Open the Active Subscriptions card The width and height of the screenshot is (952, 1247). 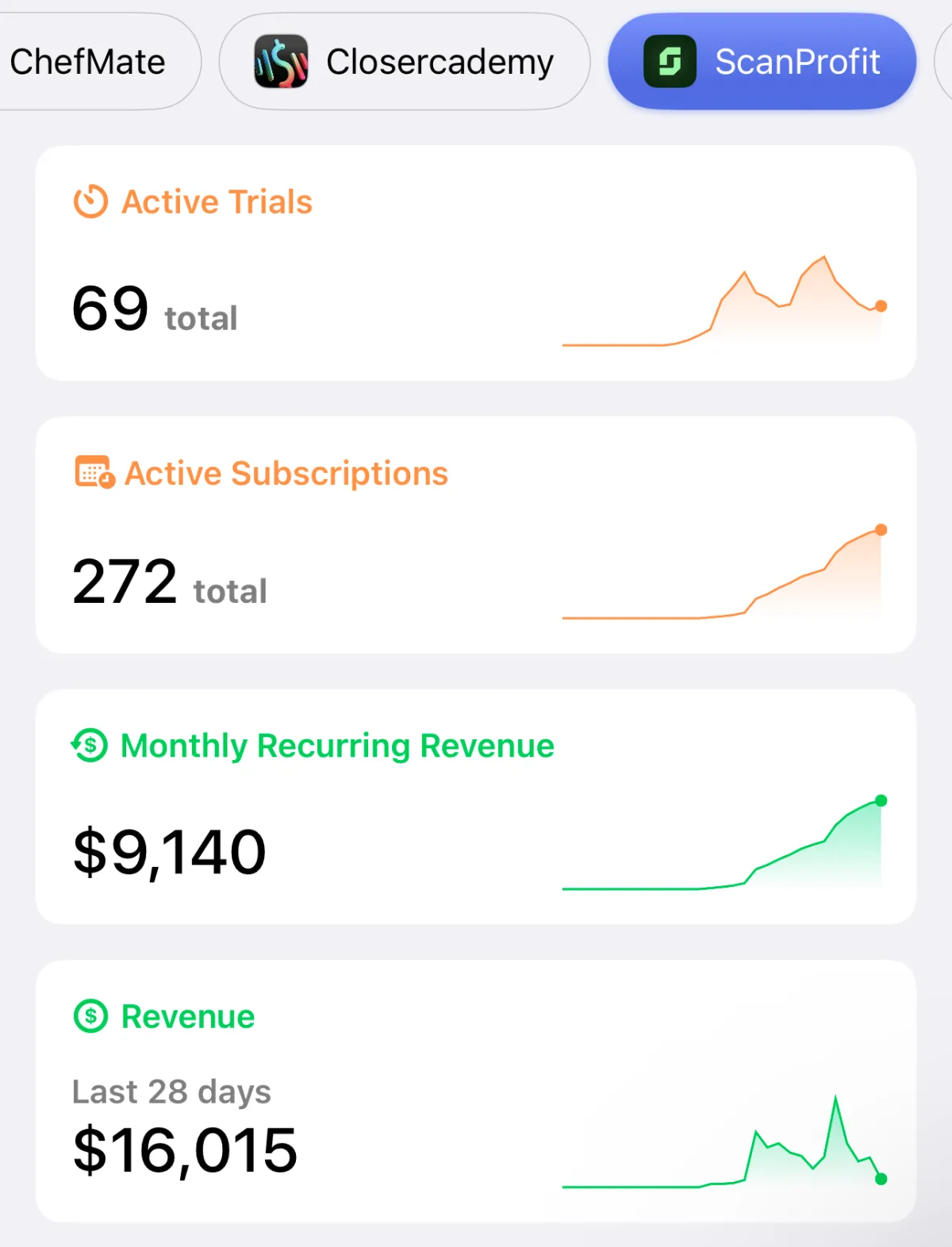point(476,535)
